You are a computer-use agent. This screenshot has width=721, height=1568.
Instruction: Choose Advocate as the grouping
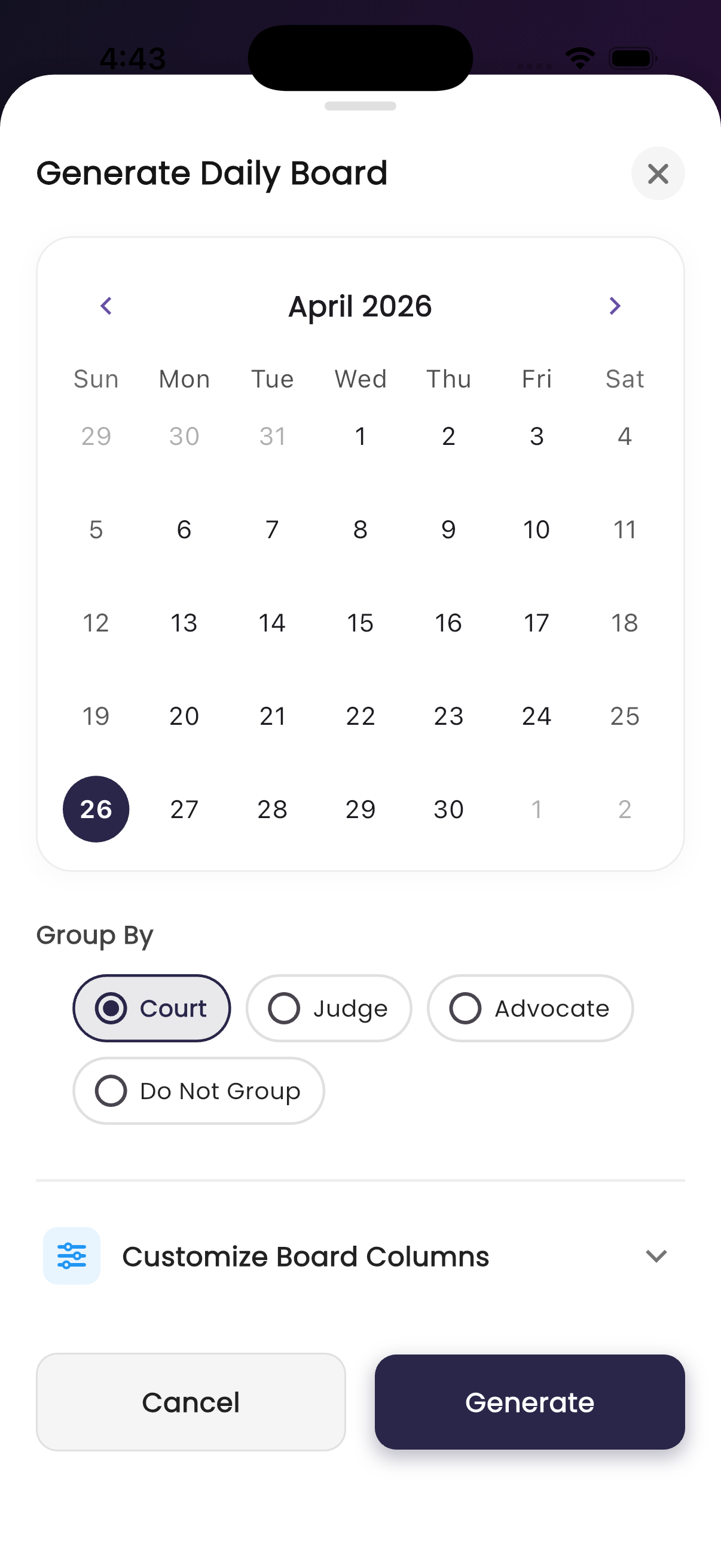point(530,1008)
